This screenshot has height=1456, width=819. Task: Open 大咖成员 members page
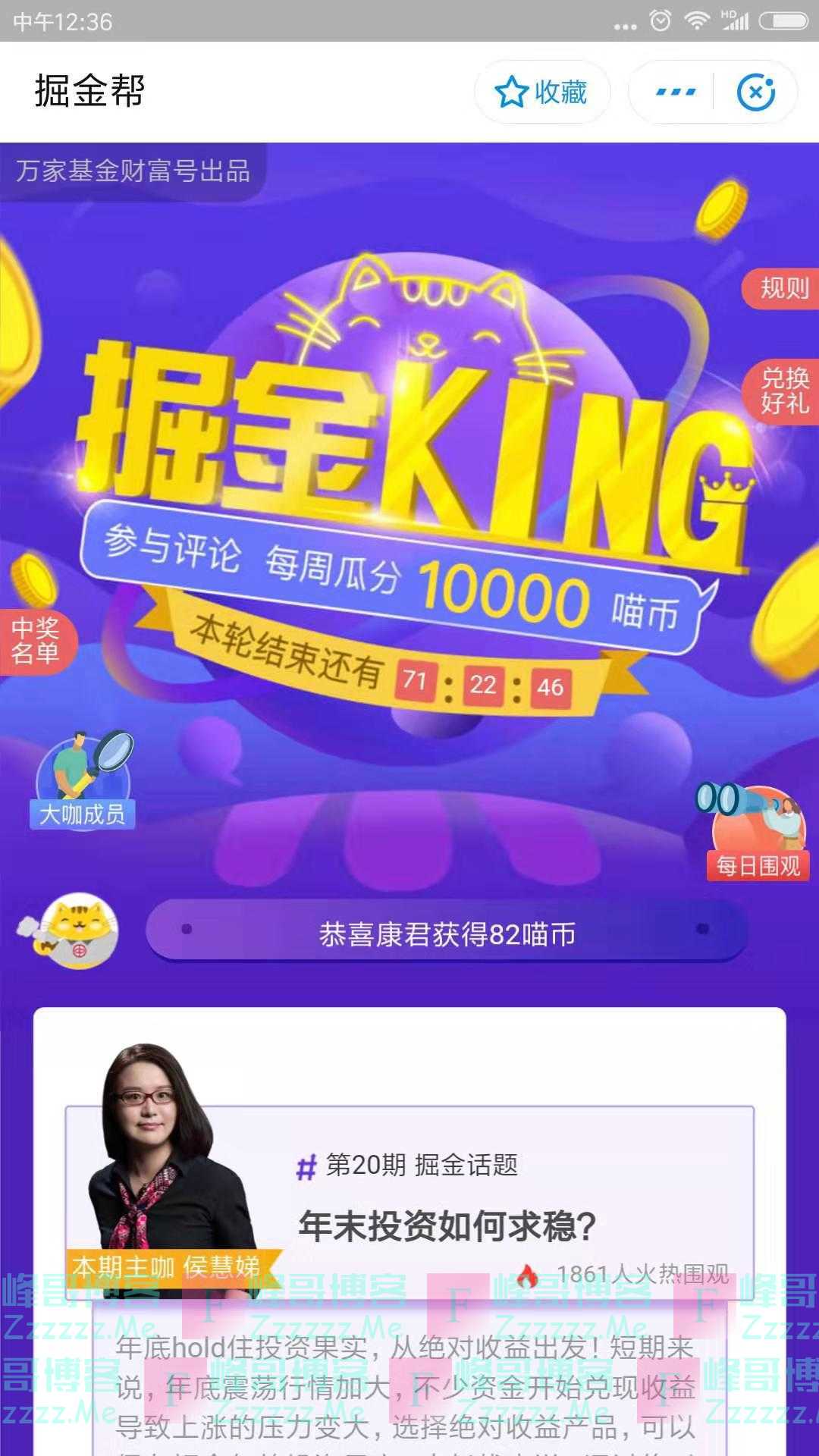click(x=83, y=781)
